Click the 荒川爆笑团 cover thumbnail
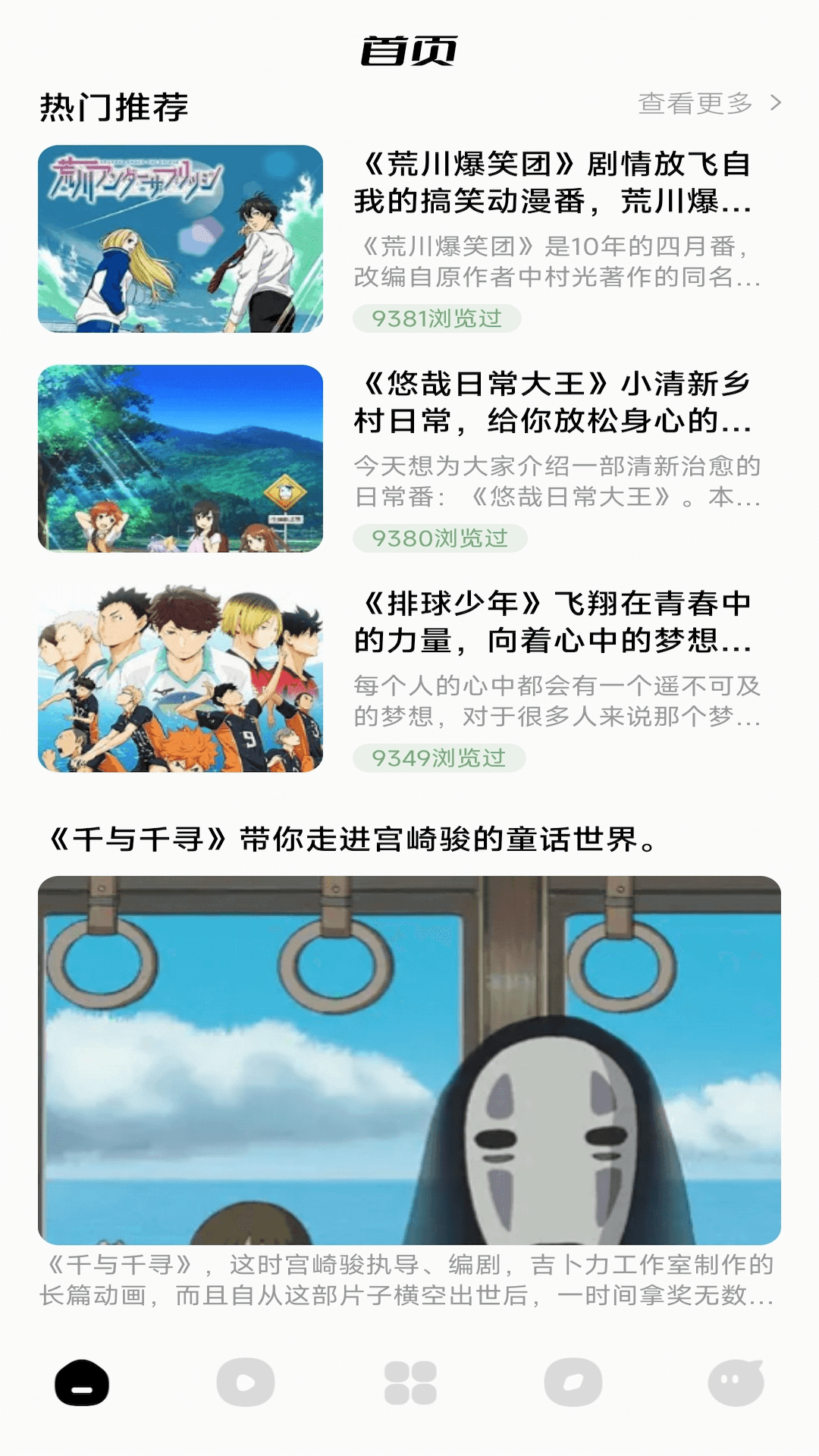The image size is (819, 1456). [182, 239]
